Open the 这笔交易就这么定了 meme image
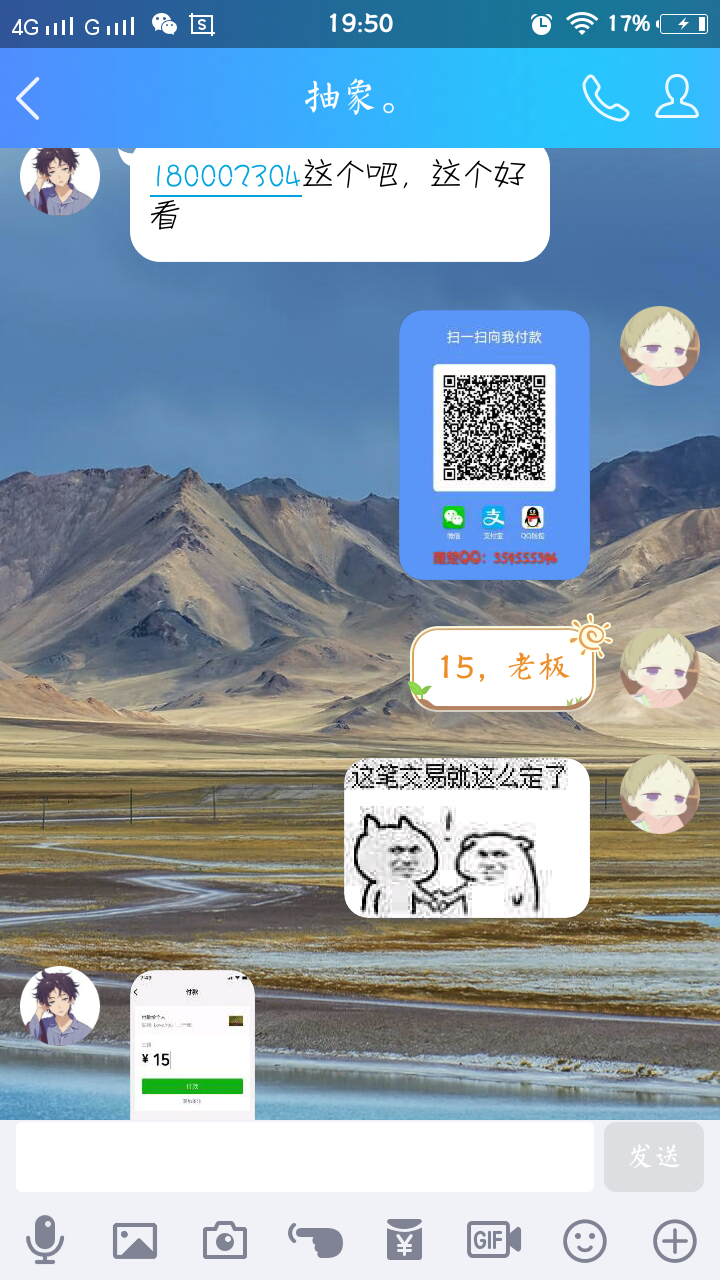 tap(467, 838)
